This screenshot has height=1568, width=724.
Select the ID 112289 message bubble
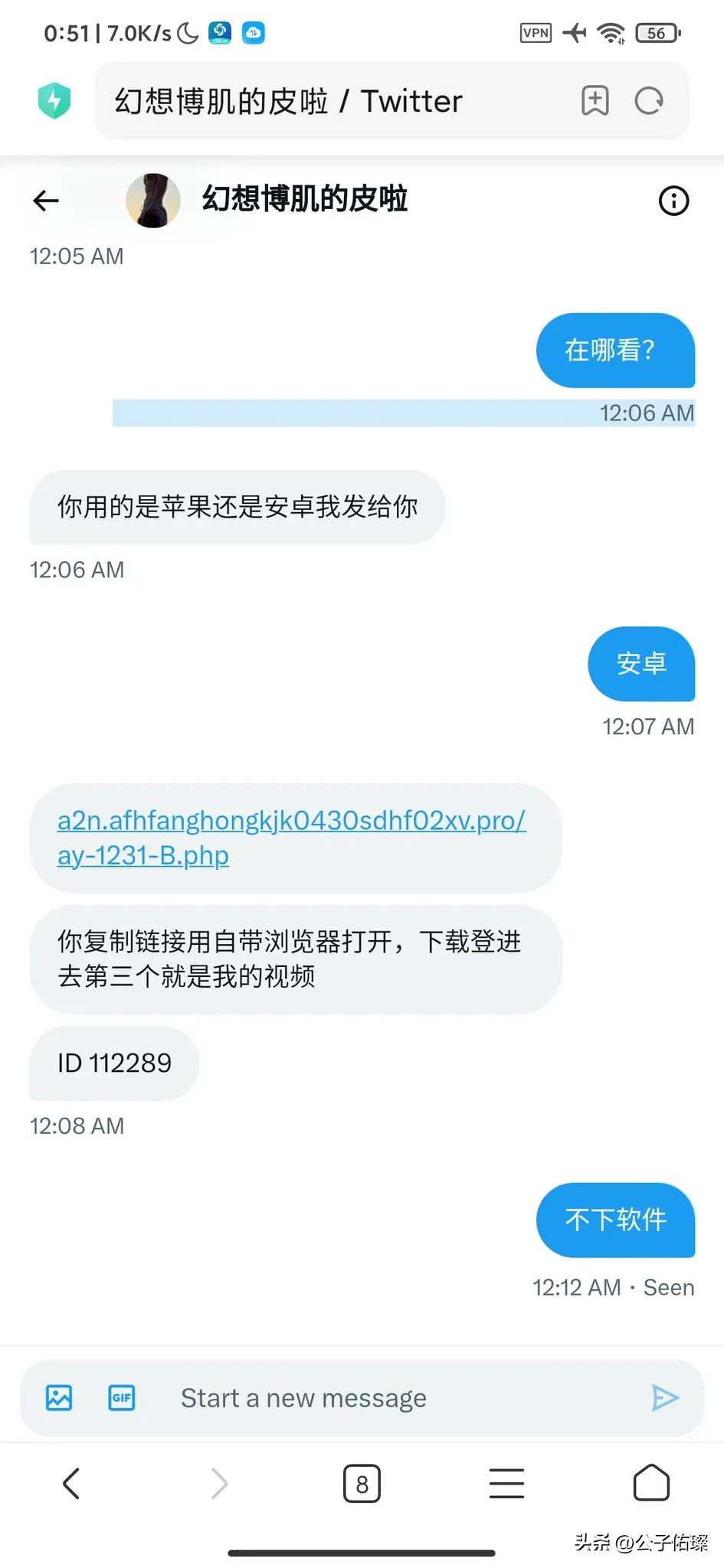(x=113, y=1063)
